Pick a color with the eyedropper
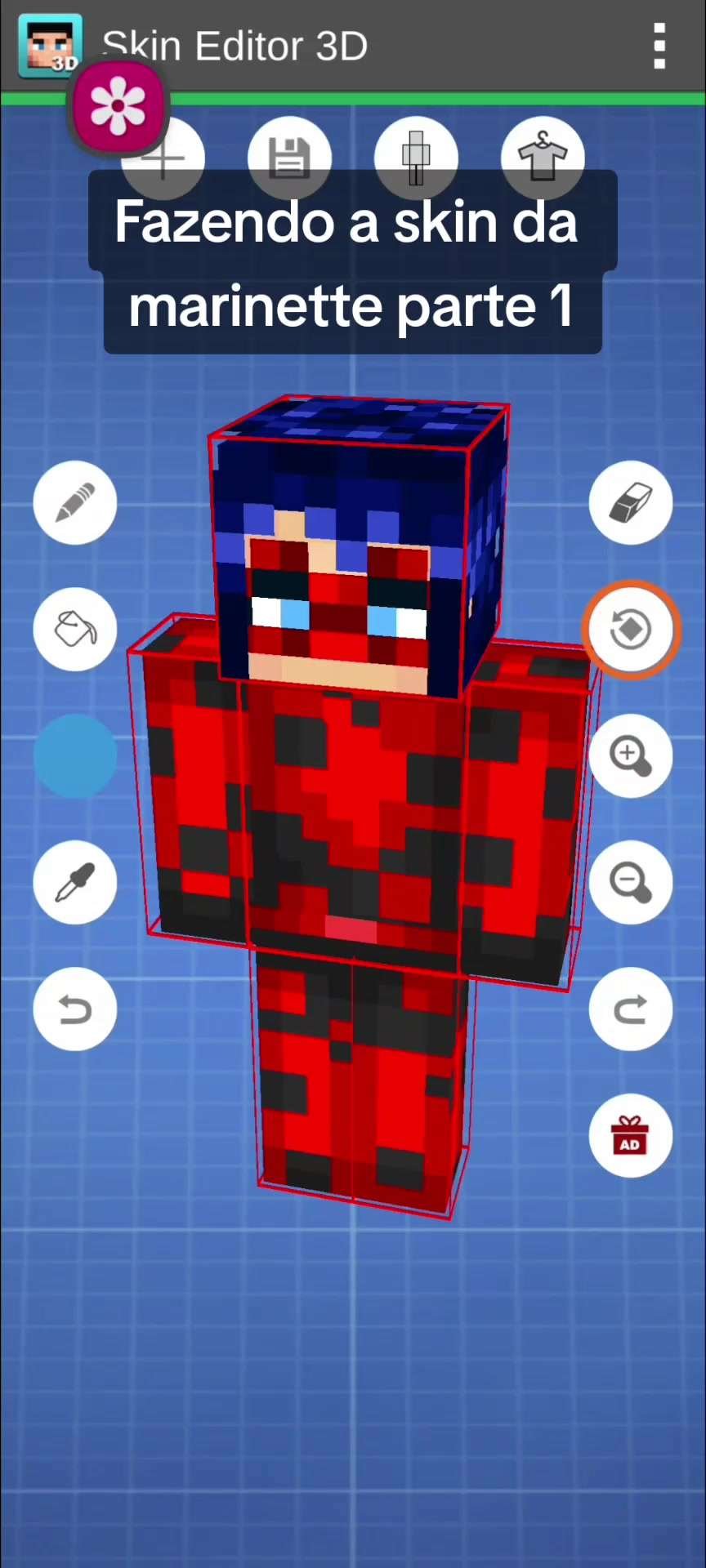The width and height of the screenshot is (706, 1568). point(75,882)
